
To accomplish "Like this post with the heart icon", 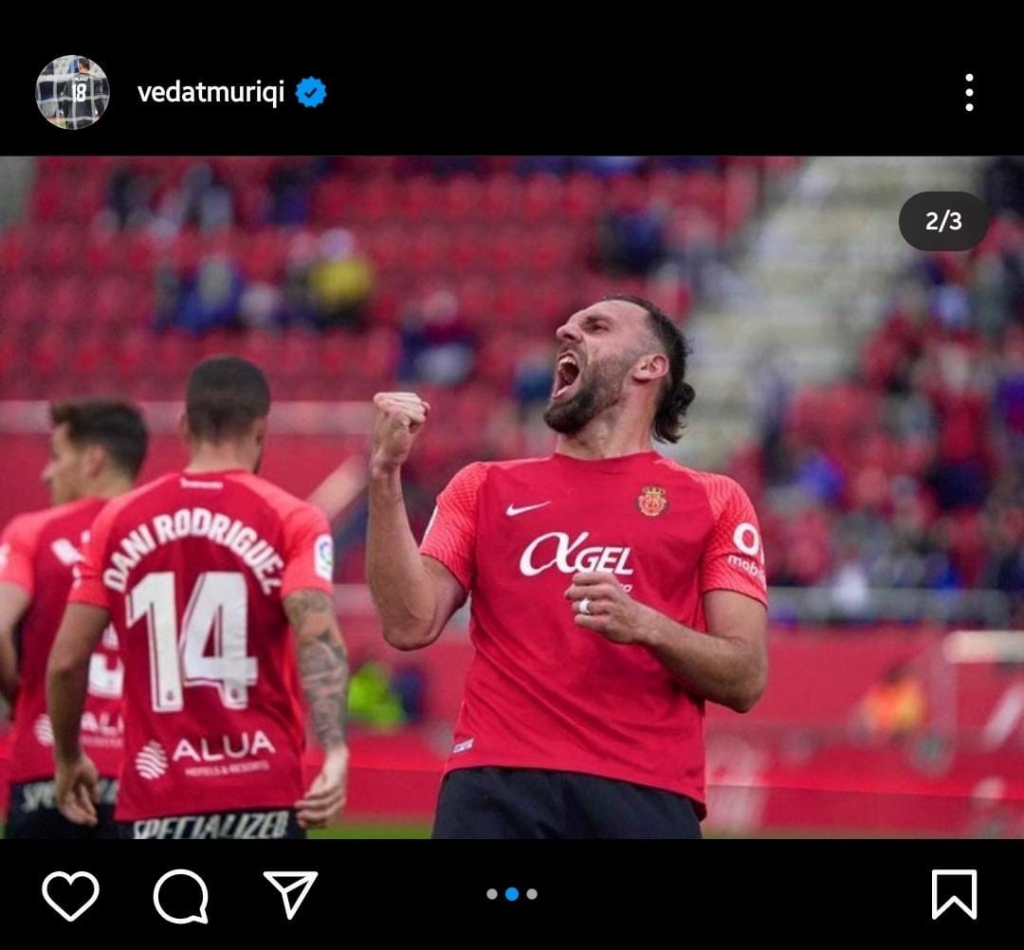I will pos(70,894).
